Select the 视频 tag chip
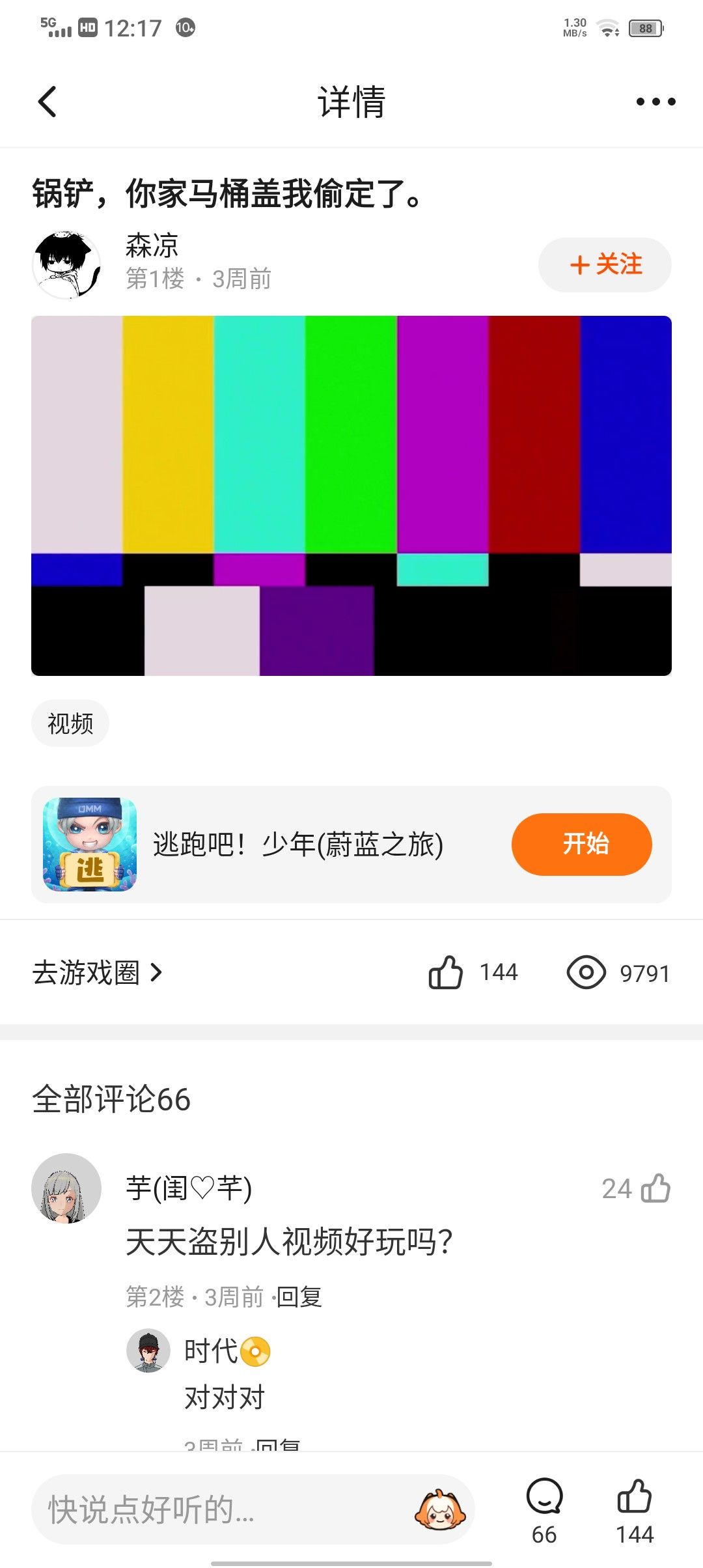 (70, 723)
